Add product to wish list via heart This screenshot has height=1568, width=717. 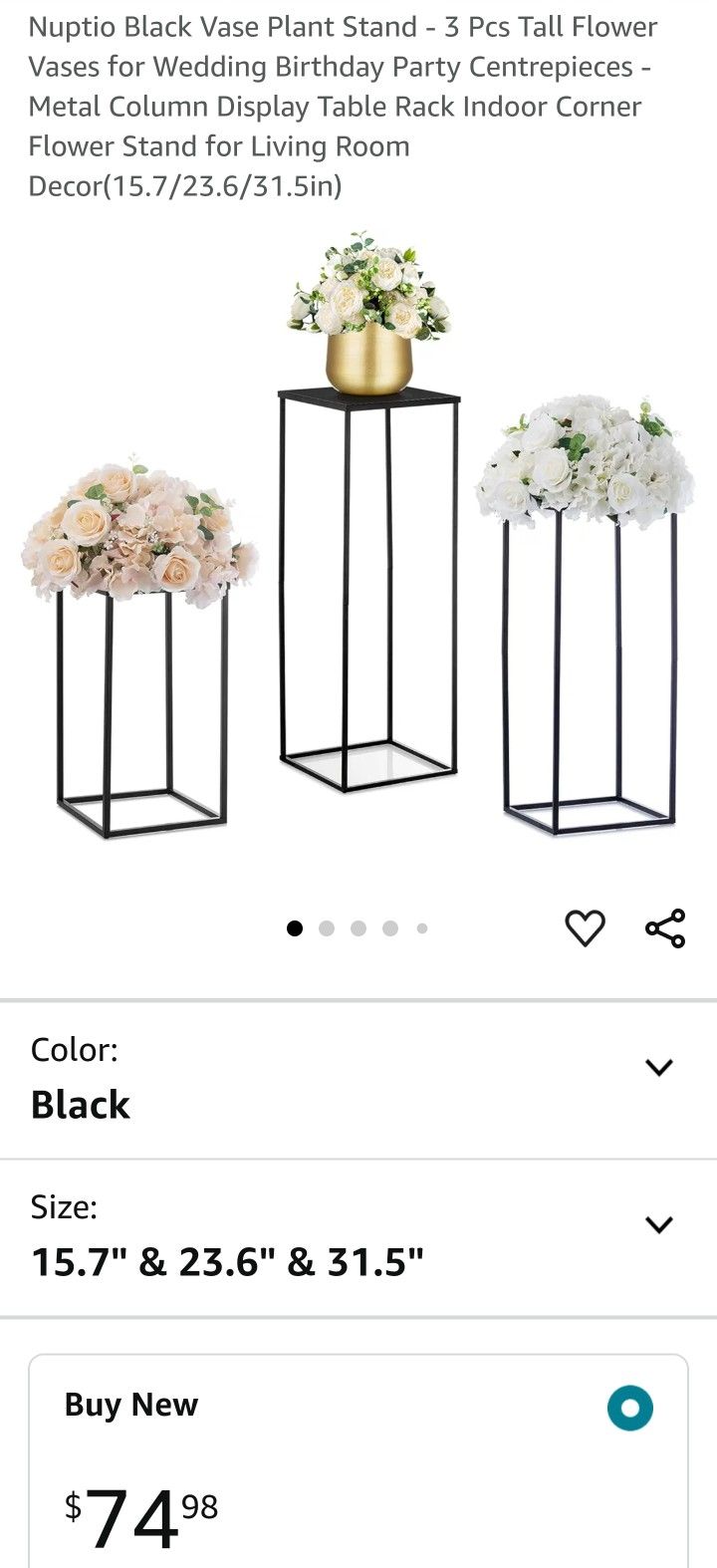click(585, 928)
